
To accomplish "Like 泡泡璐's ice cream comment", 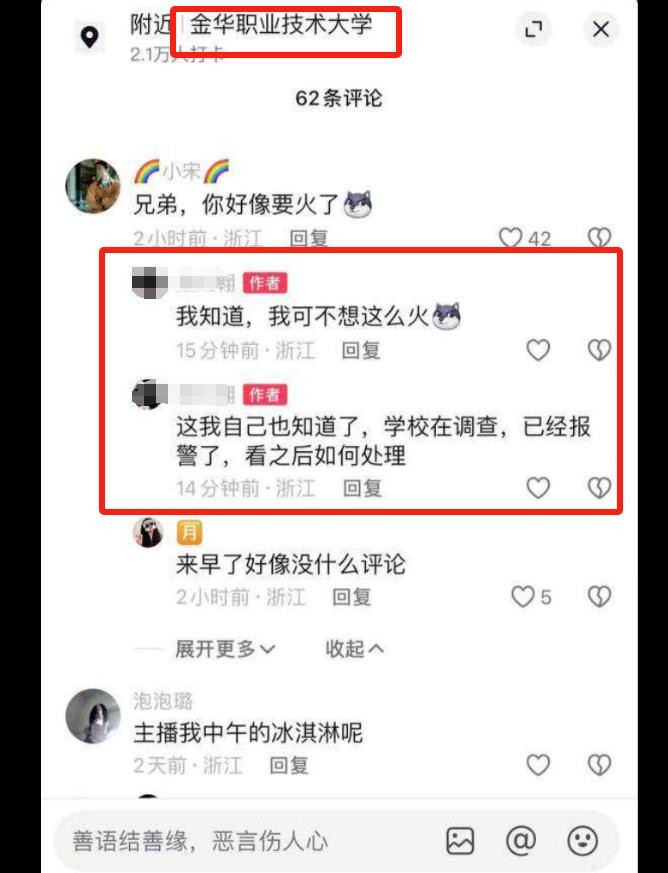I will tap(538, 765).
